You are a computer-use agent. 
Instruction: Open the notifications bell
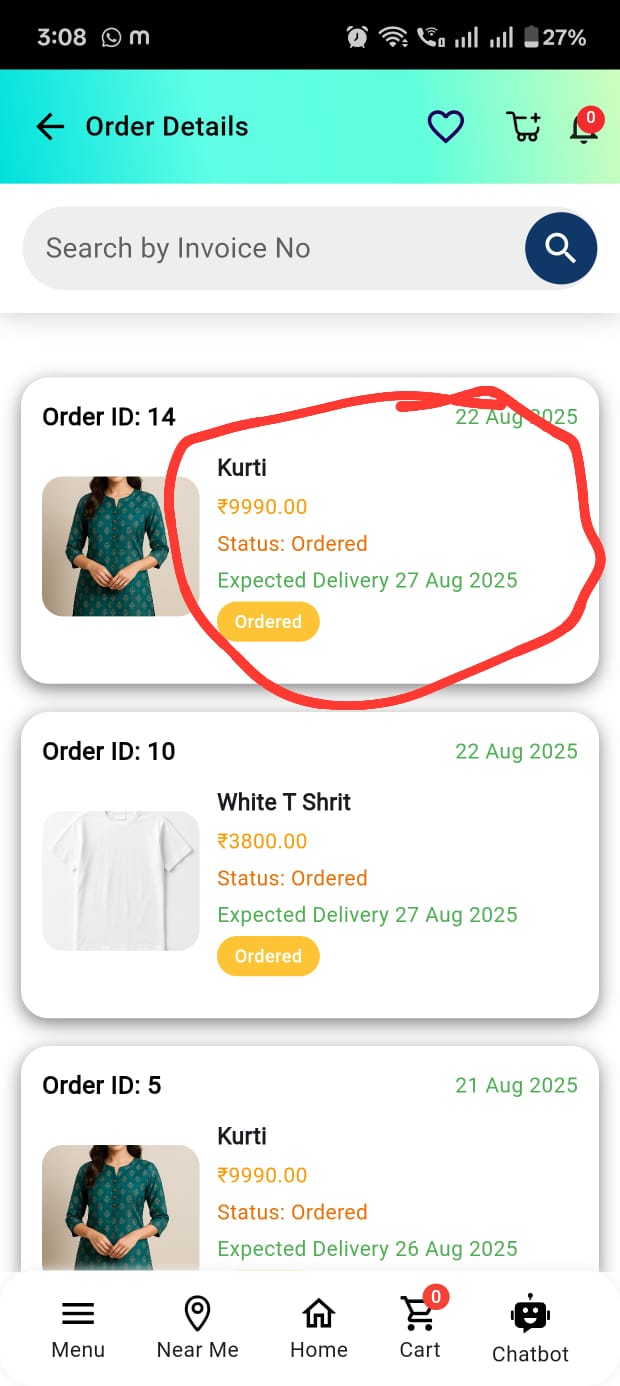584,128
